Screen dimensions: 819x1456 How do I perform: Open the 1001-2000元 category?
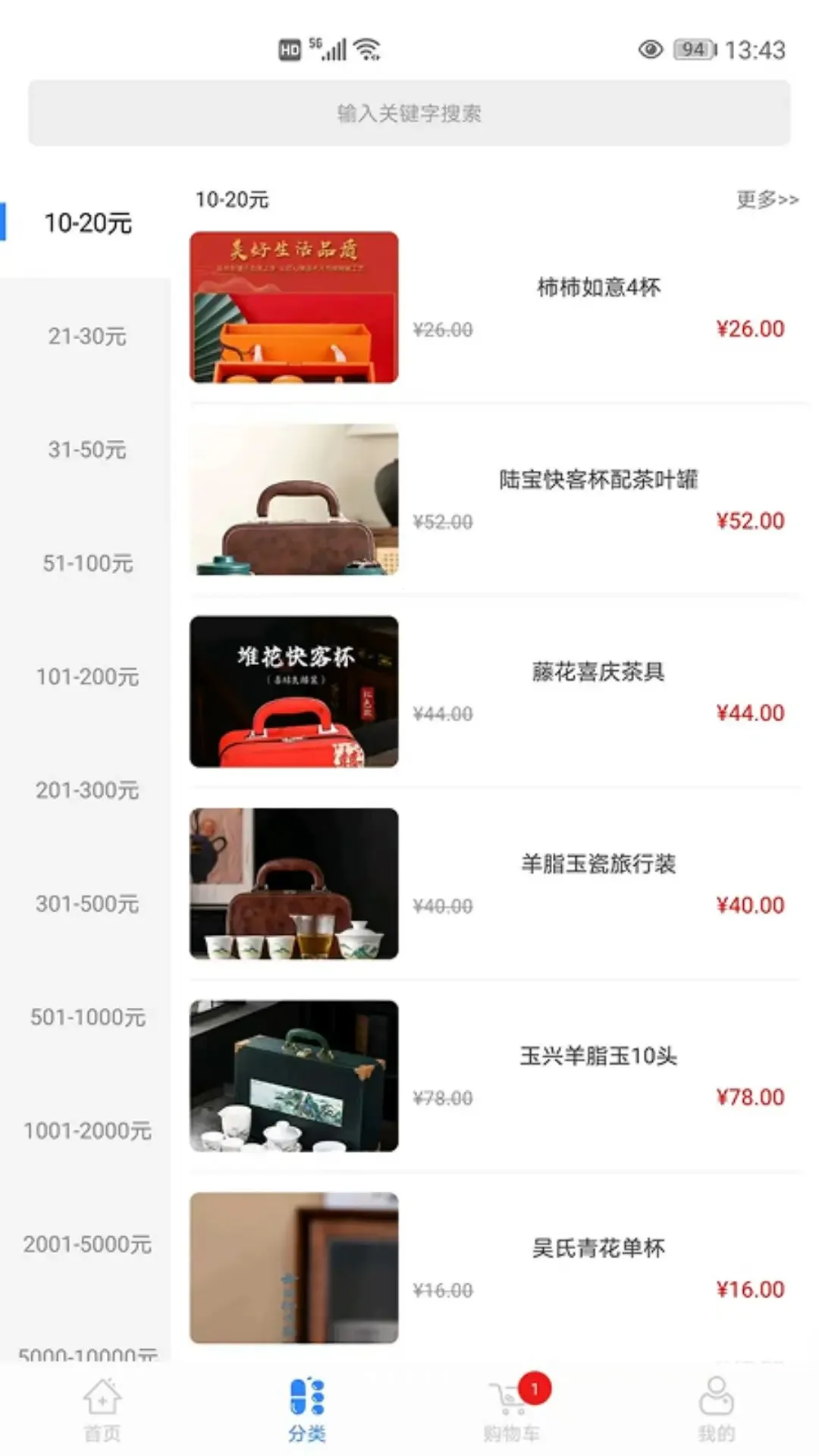(x=86, y=1131)
